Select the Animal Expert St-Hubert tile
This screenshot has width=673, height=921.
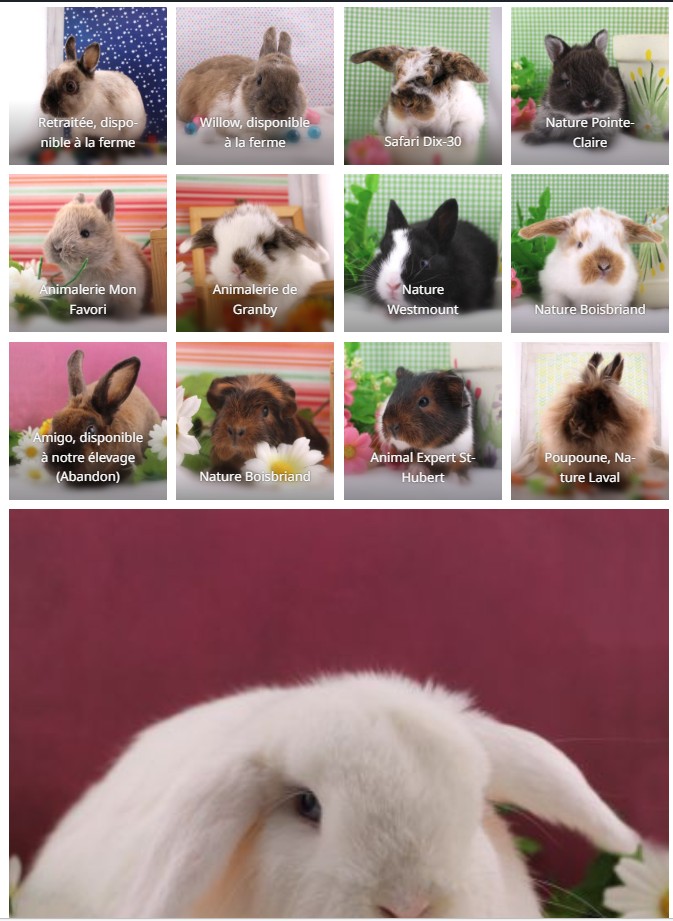pyautogui.click(x=423, y=421)
